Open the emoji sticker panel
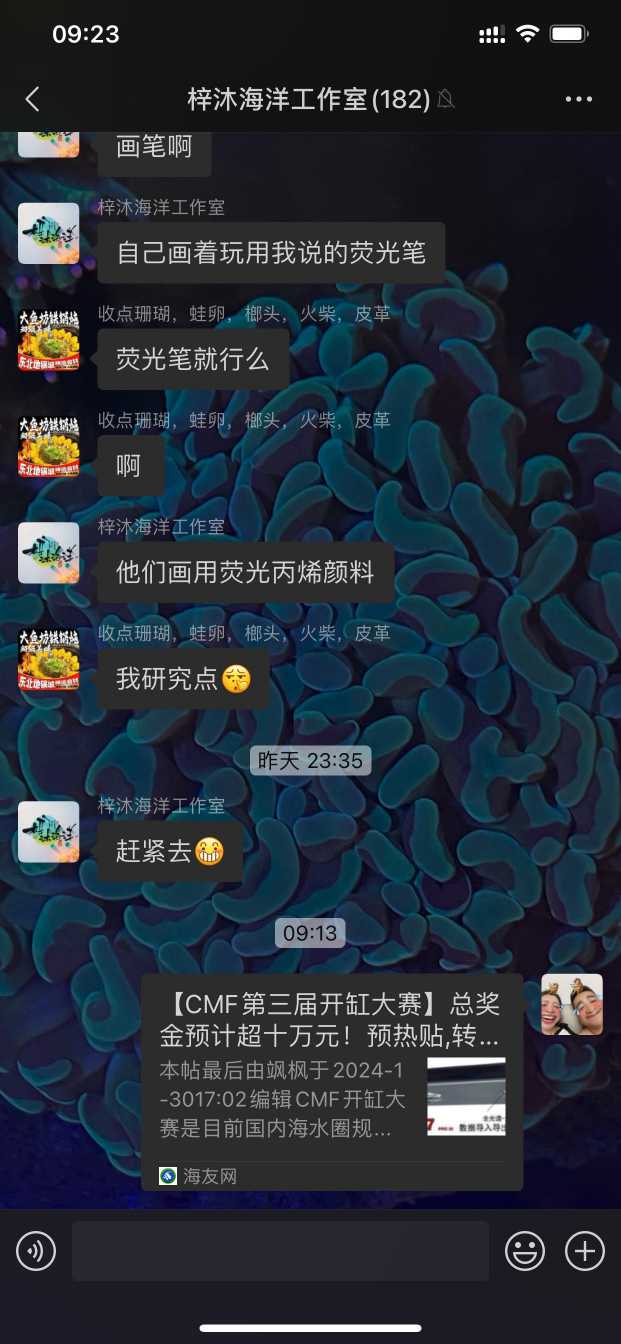The height and width of the screenshot is (1344, 621). (x=525, y=1251)
